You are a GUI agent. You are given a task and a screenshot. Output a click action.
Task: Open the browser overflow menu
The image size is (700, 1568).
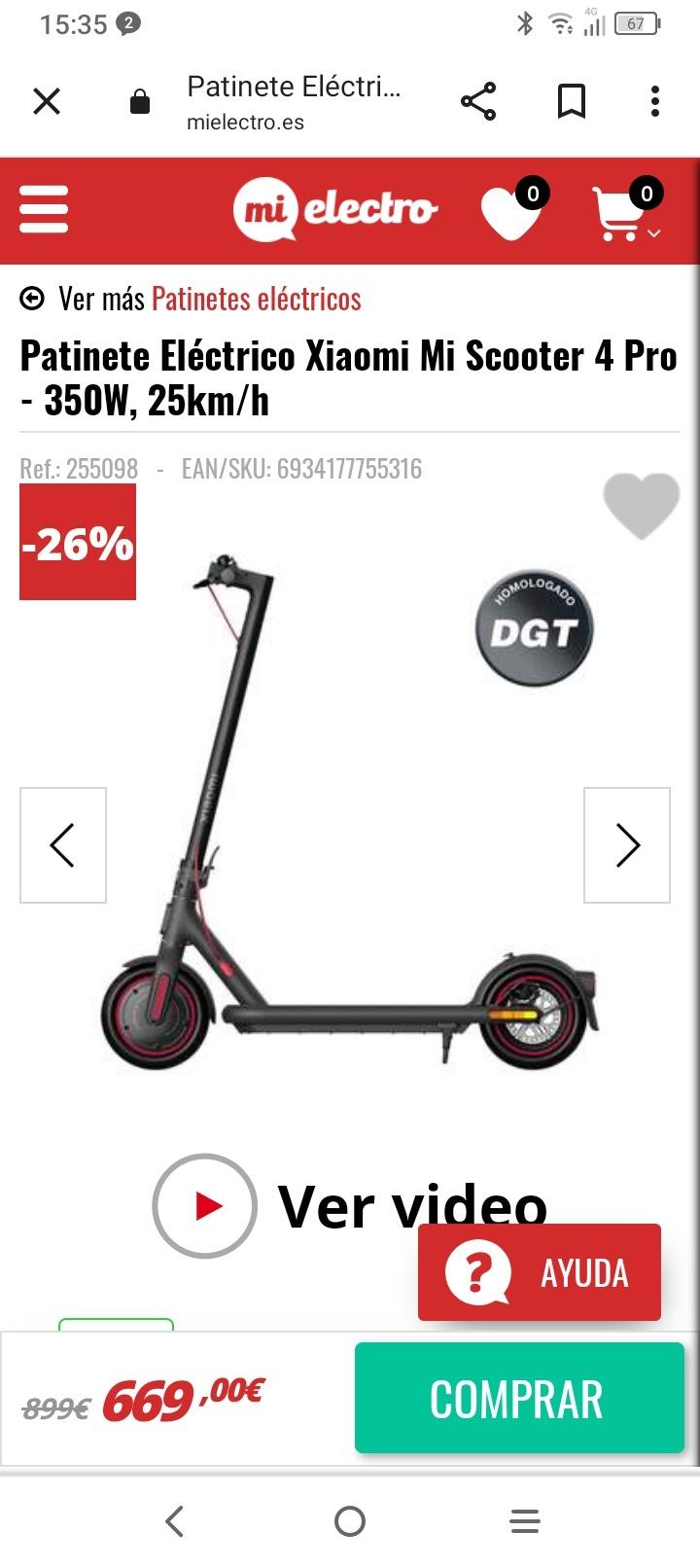pos(655,101)
